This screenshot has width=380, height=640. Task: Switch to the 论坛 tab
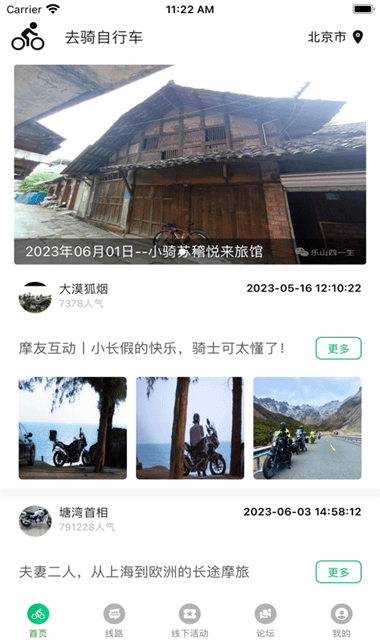coord(265,620)
